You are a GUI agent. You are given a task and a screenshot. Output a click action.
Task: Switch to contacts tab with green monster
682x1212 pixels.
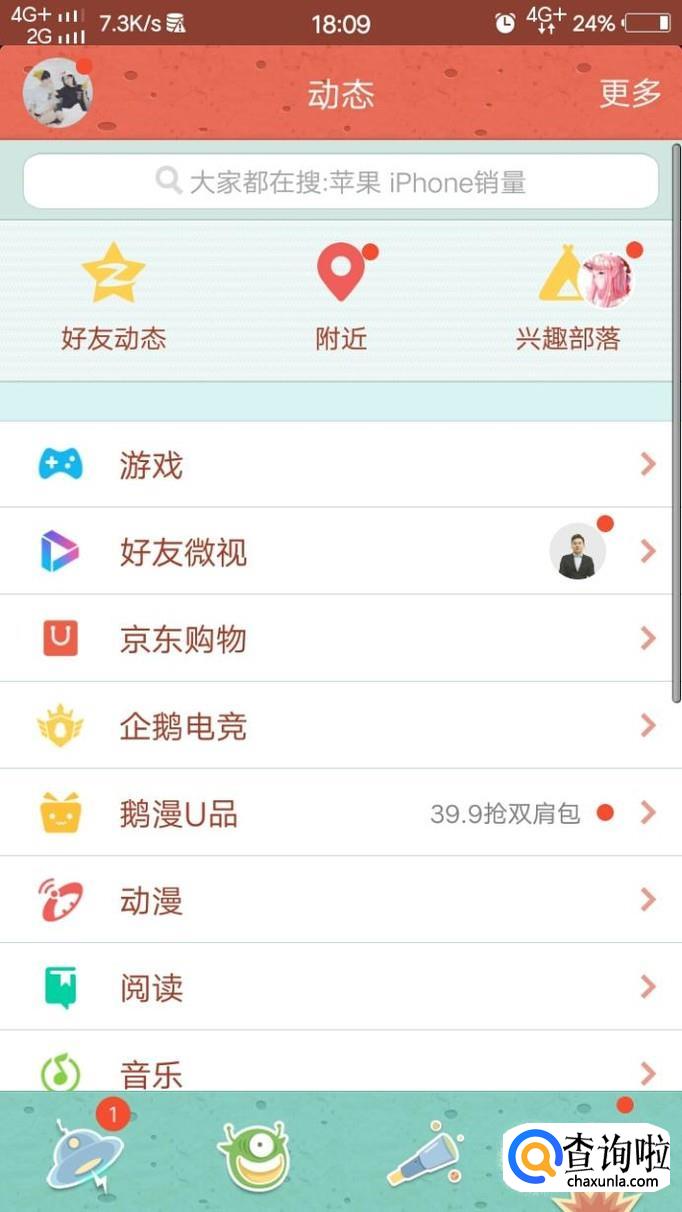[254, 1156]
